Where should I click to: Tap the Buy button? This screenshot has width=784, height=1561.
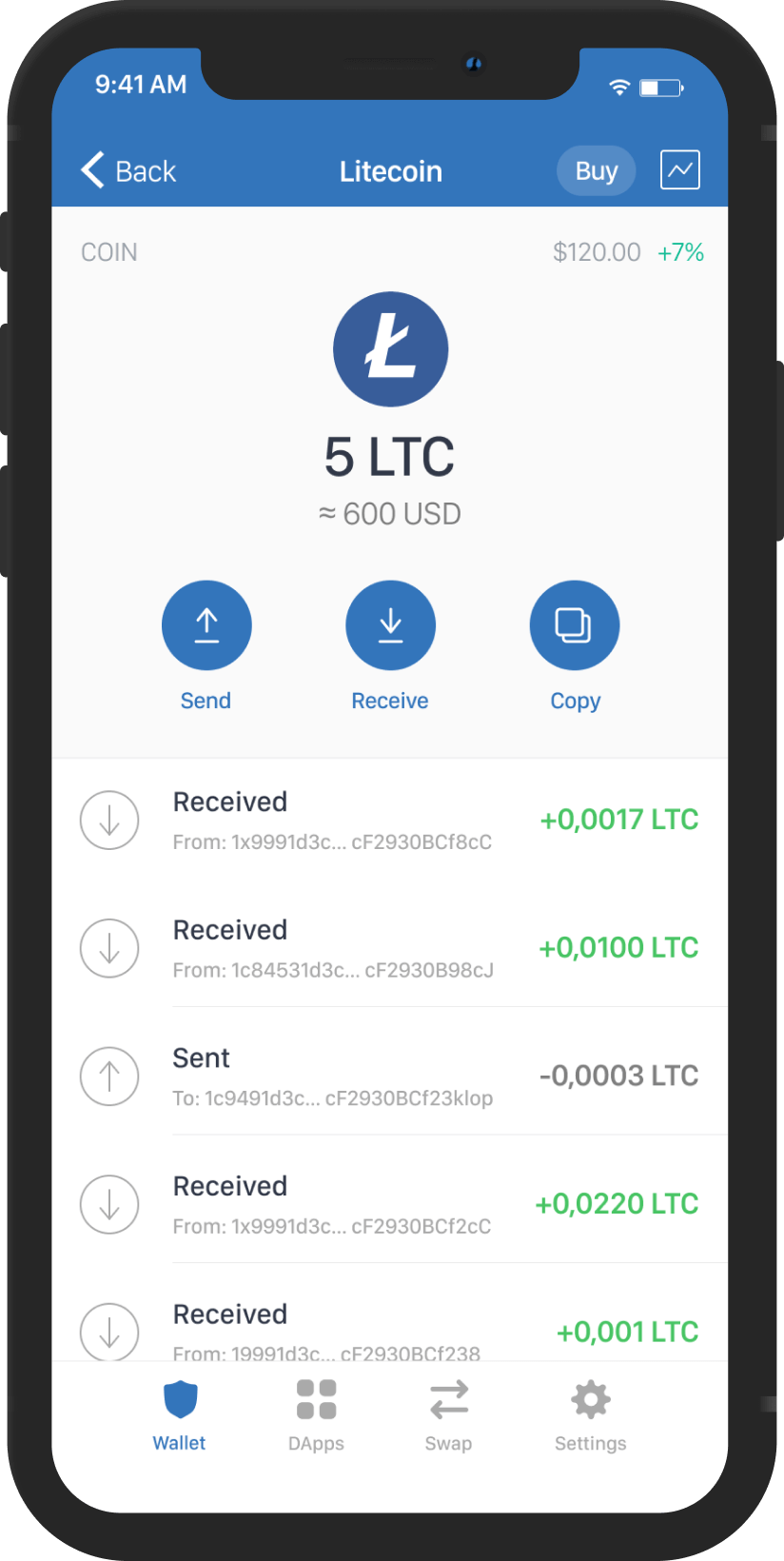coord(596,171)
